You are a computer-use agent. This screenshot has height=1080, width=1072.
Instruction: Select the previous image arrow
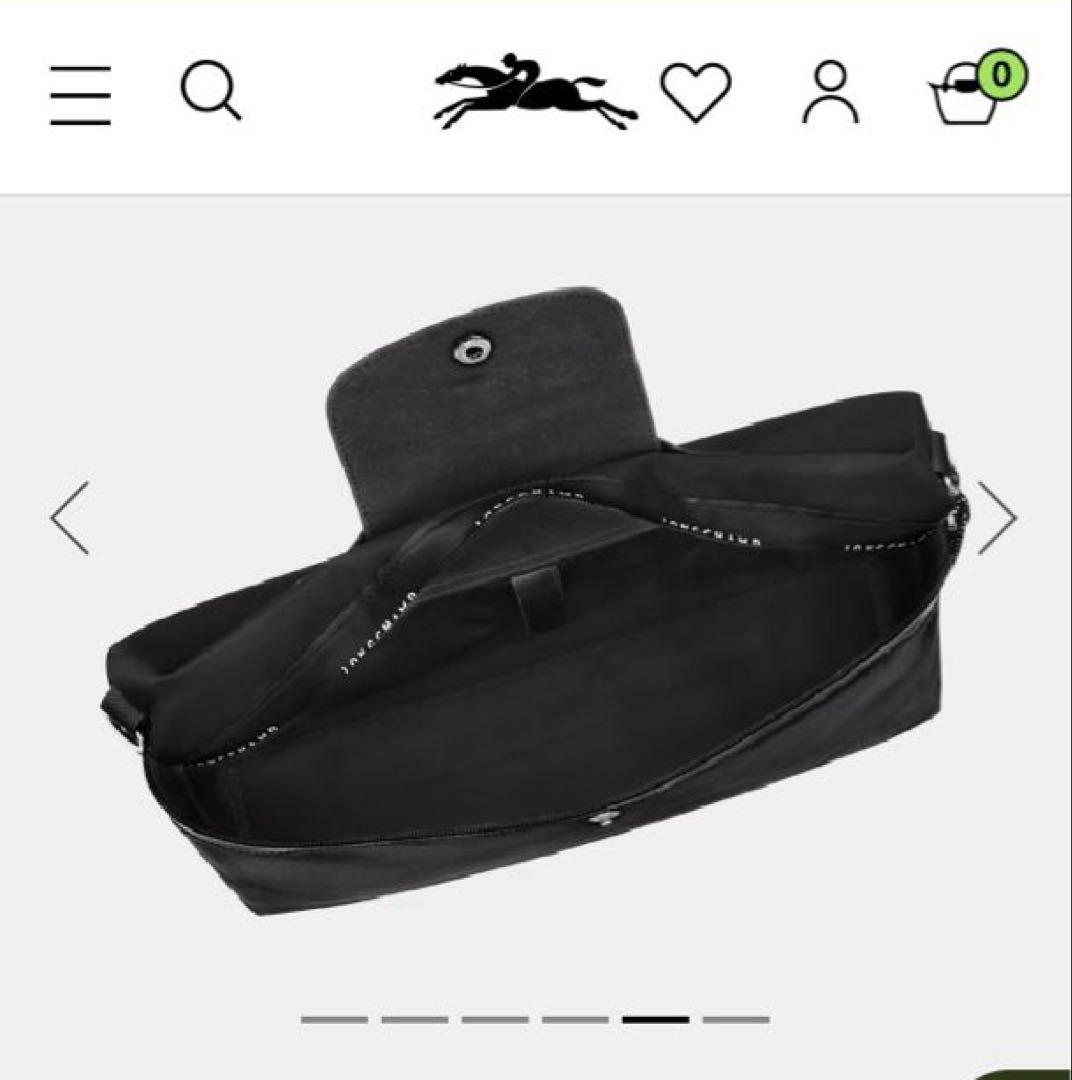coord(66,517)
